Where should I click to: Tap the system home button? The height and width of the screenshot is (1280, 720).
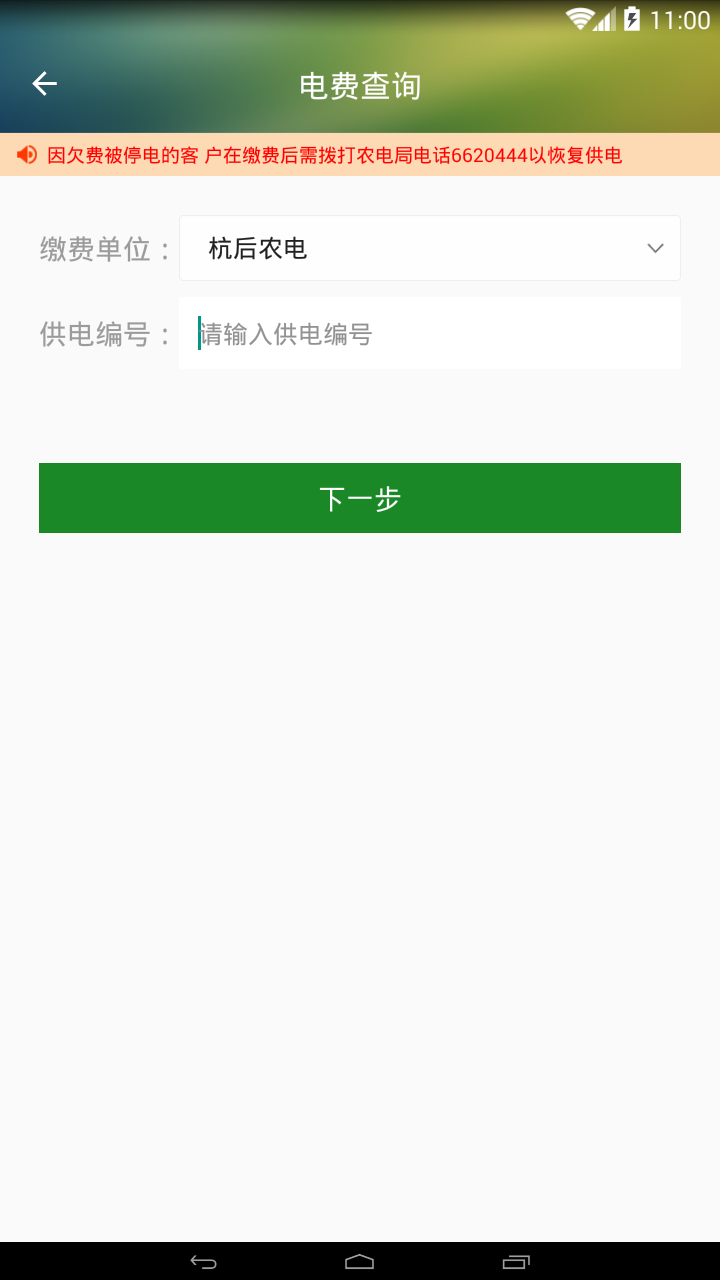click(359, 1262)
